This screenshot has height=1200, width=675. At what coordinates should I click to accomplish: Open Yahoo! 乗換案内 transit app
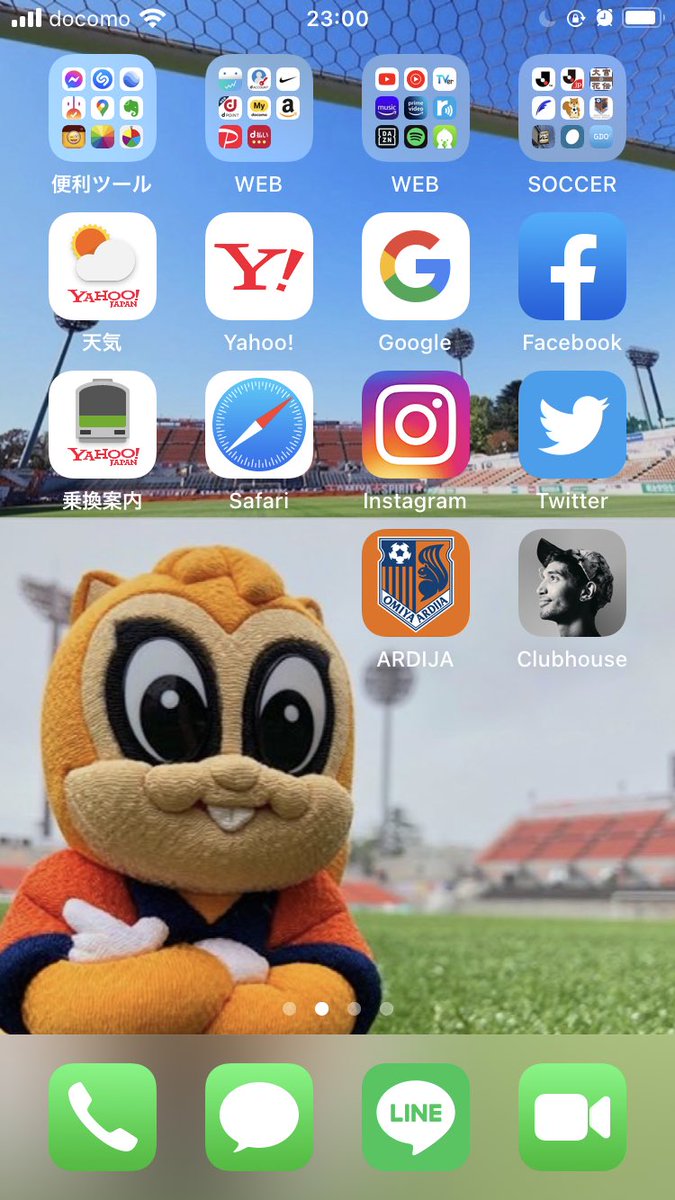point(102,424)
